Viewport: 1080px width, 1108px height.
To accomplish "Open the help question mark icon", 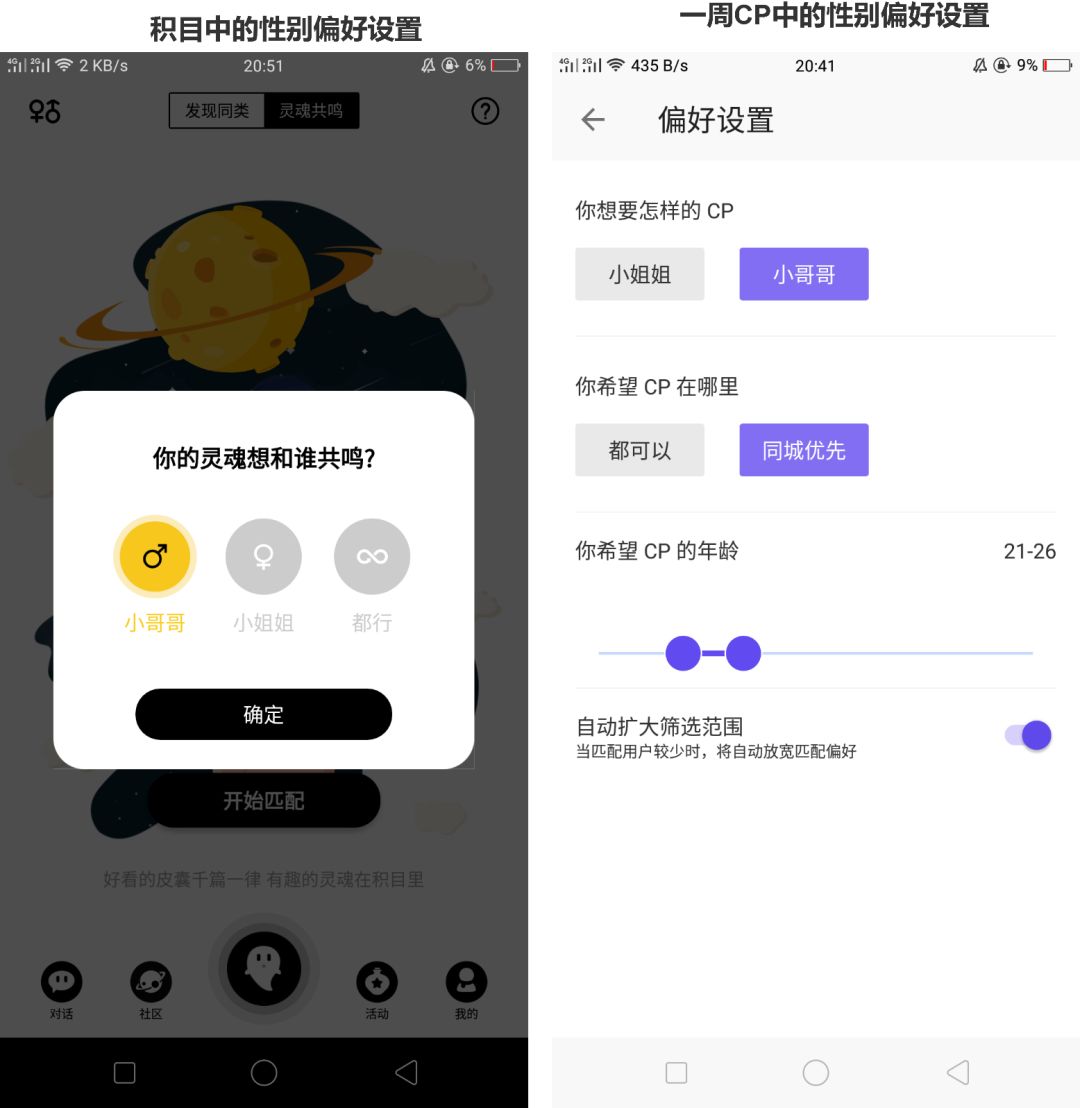I will 485,111.
